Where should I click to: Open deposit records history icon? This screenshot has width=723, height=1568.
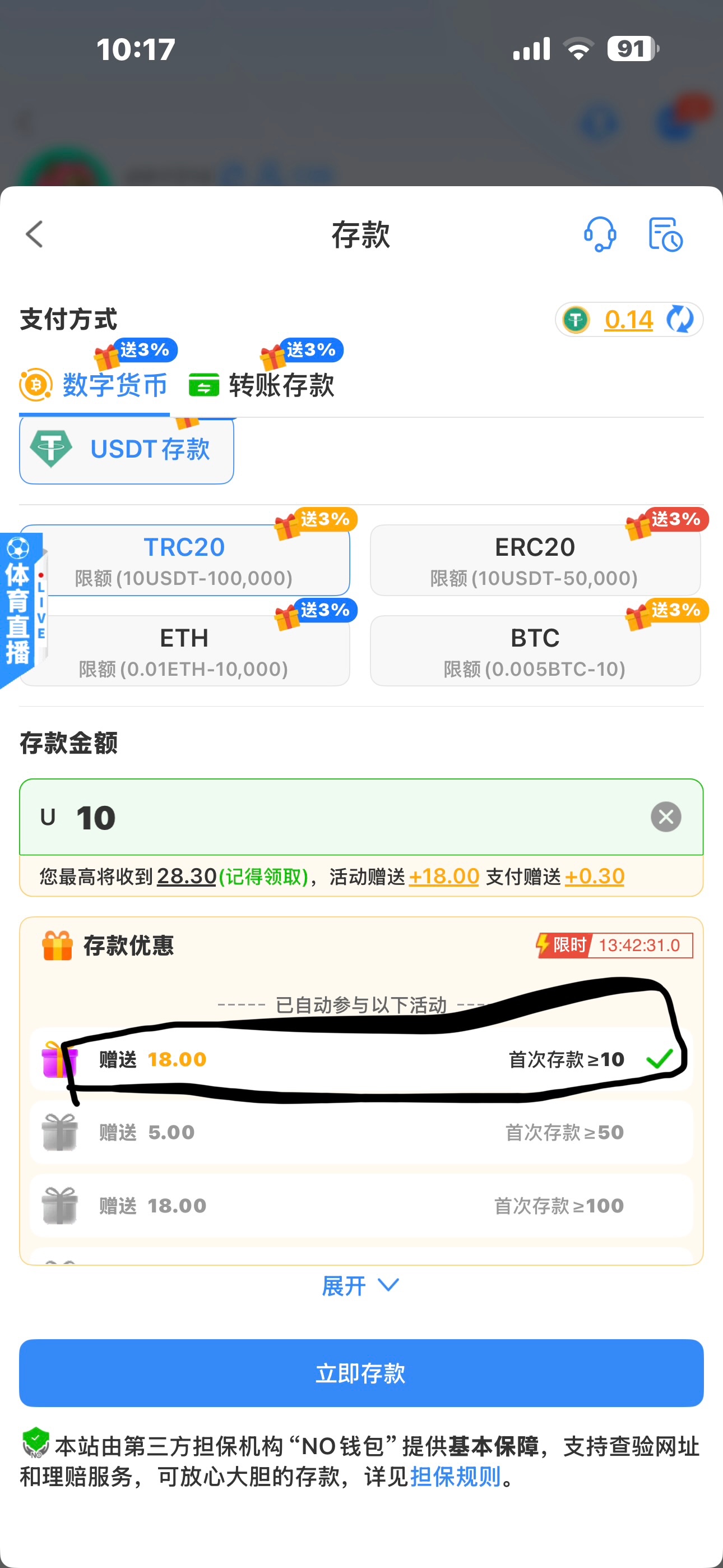(x=665, y=234)
